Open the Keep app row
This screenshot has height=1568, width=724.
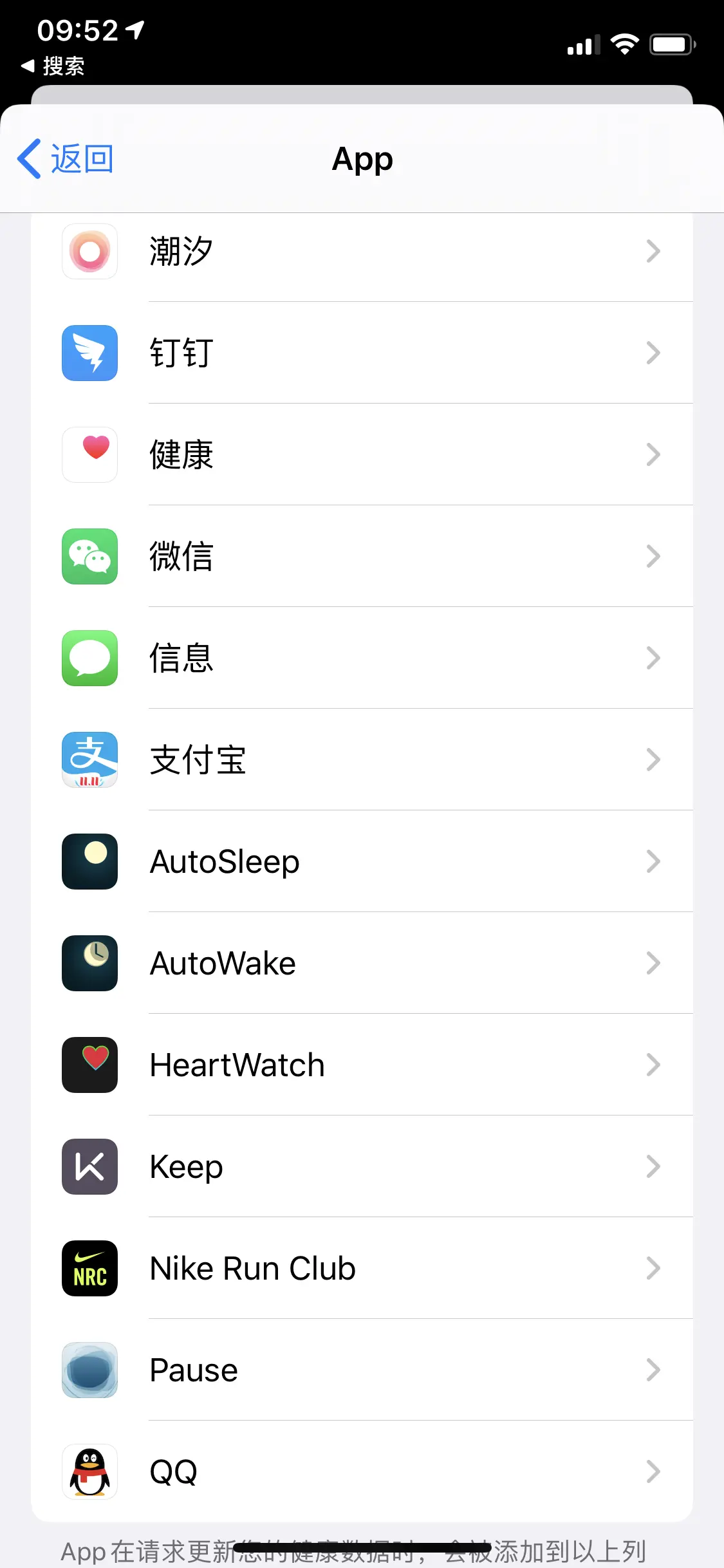[x=362, y=1166]
